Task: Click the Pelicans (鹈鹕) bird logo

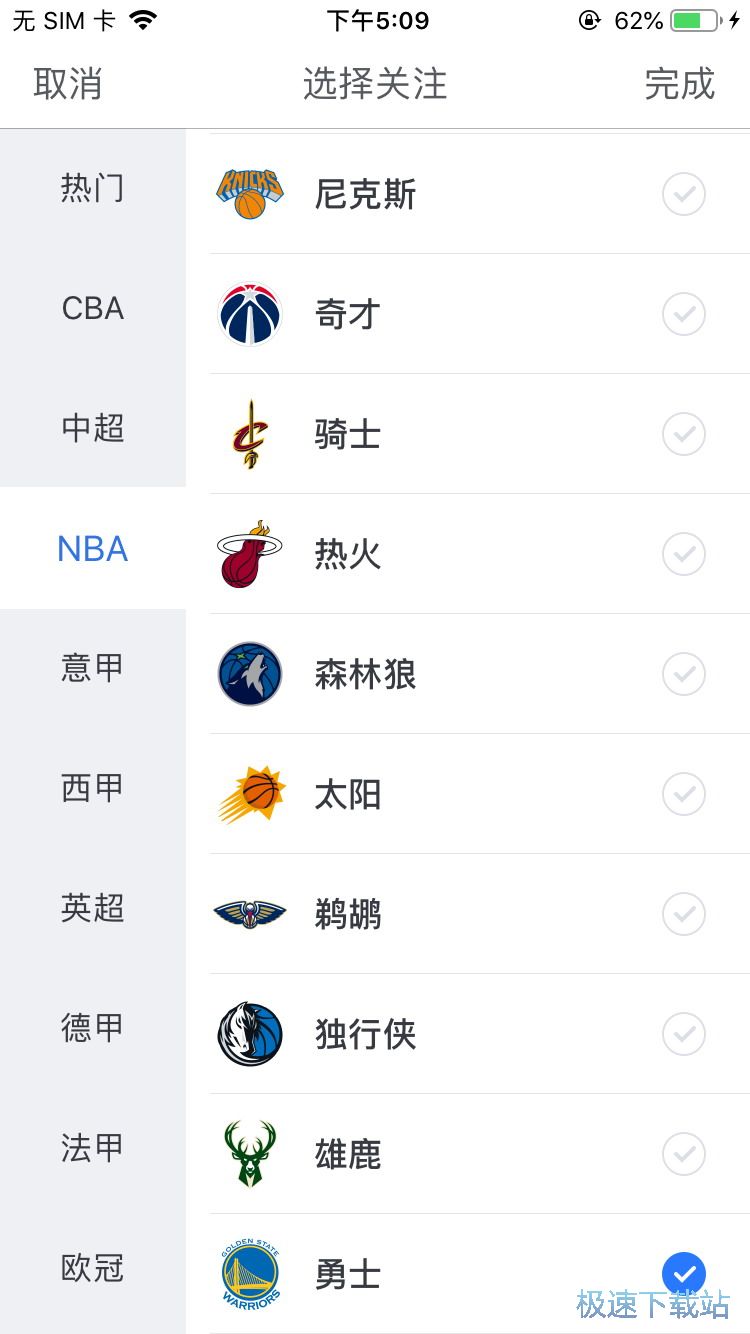Action: [248, 913]
